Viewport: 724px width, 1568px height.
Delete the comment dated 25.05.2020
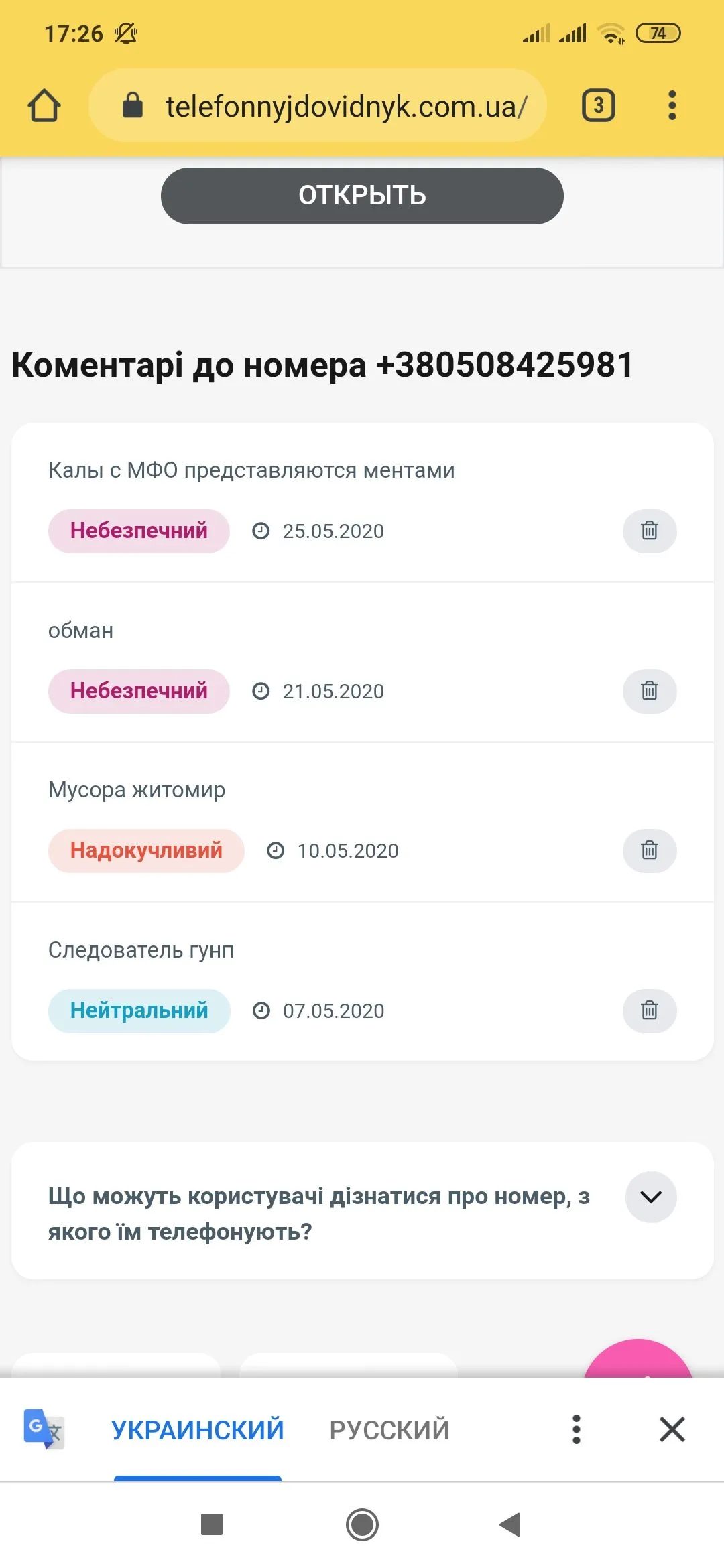pyautogui.click(x=650, y=531)
